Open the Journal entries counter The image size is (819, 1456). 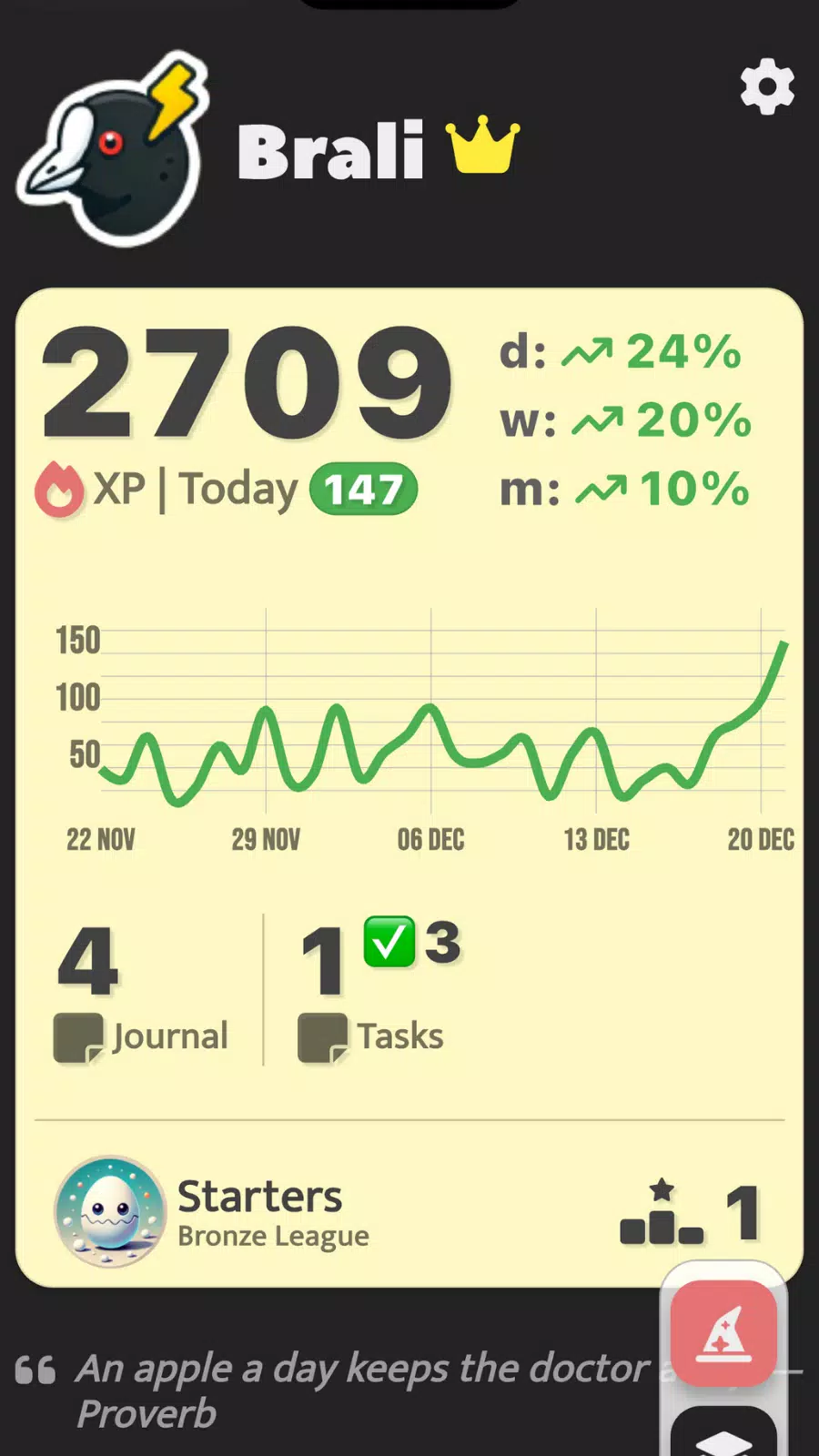click(x=142, y=992)
